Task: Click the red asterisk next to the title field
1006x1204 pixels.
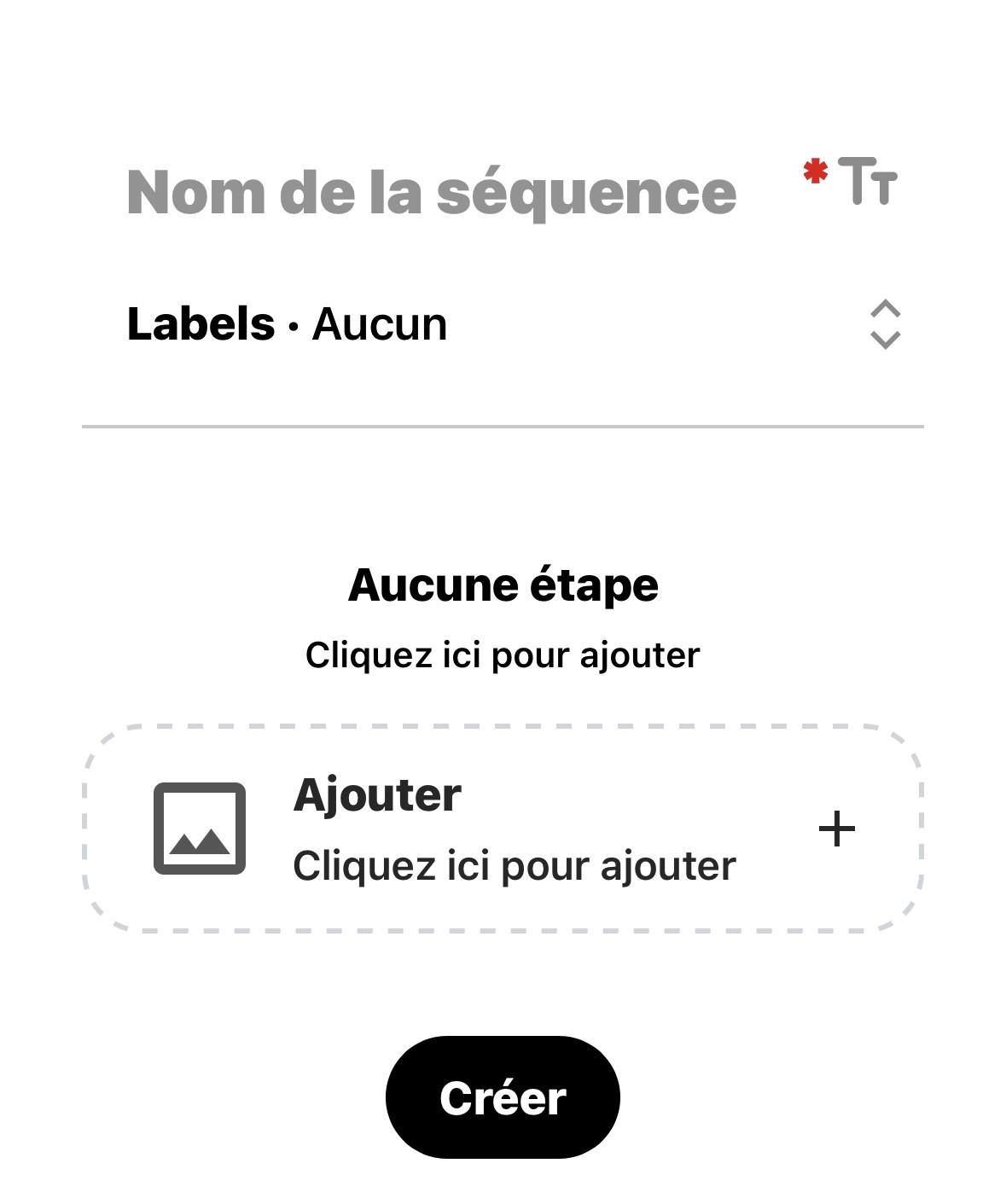Action: 814,171
